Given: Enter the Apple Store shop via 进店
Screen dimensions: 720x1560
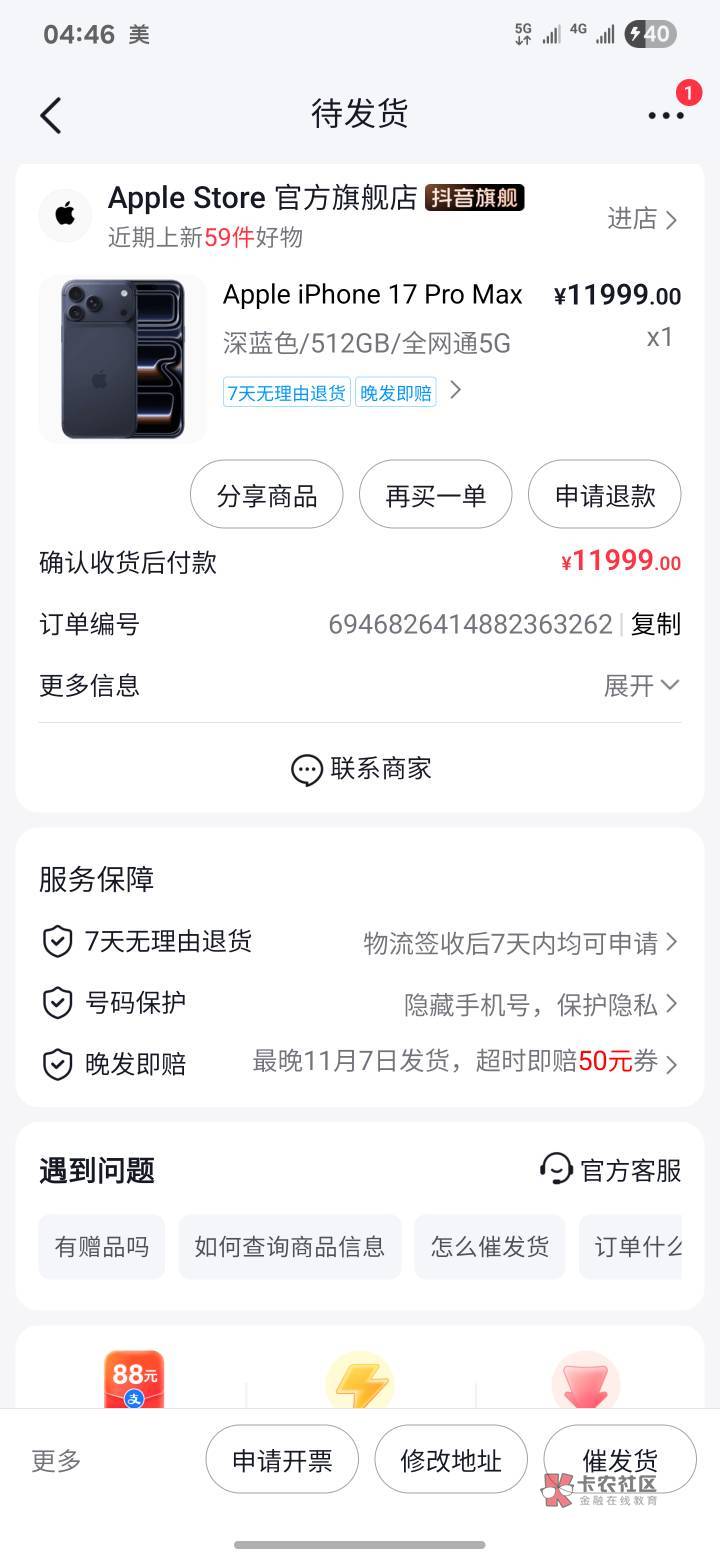Looking at the screenshot, I should pos(643,218).
